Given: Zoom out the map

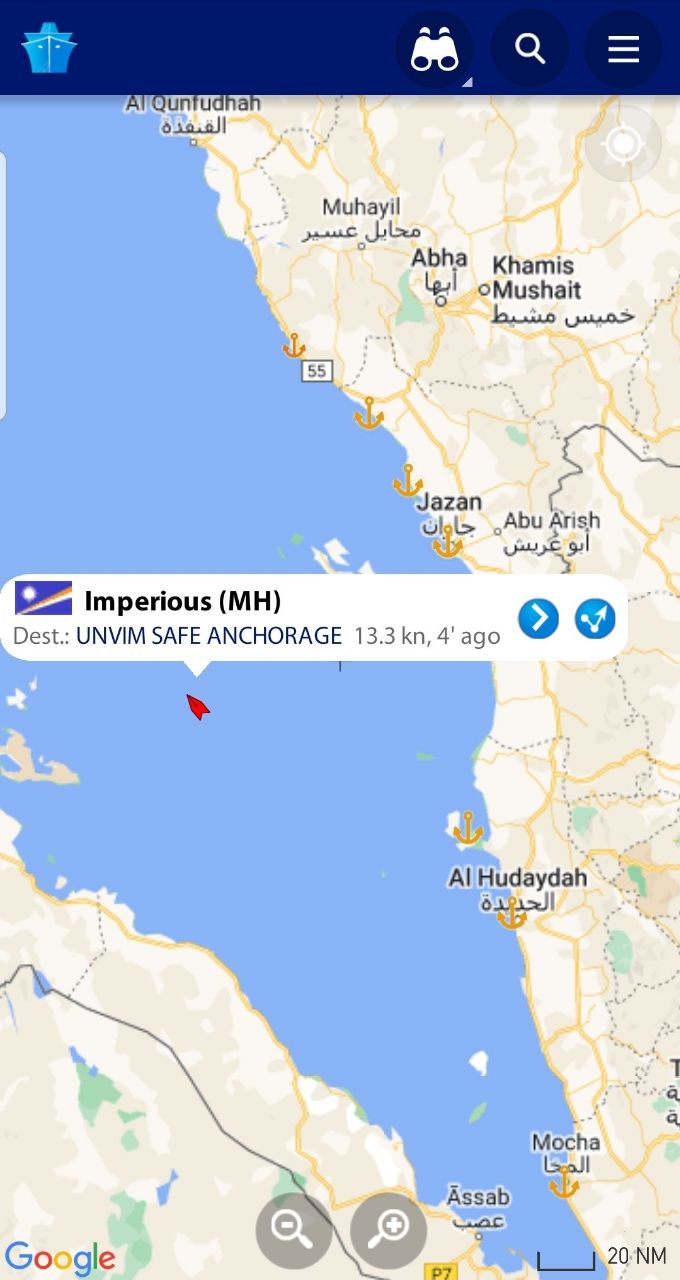Looking at the screenshot, I should pos(293,1230).
